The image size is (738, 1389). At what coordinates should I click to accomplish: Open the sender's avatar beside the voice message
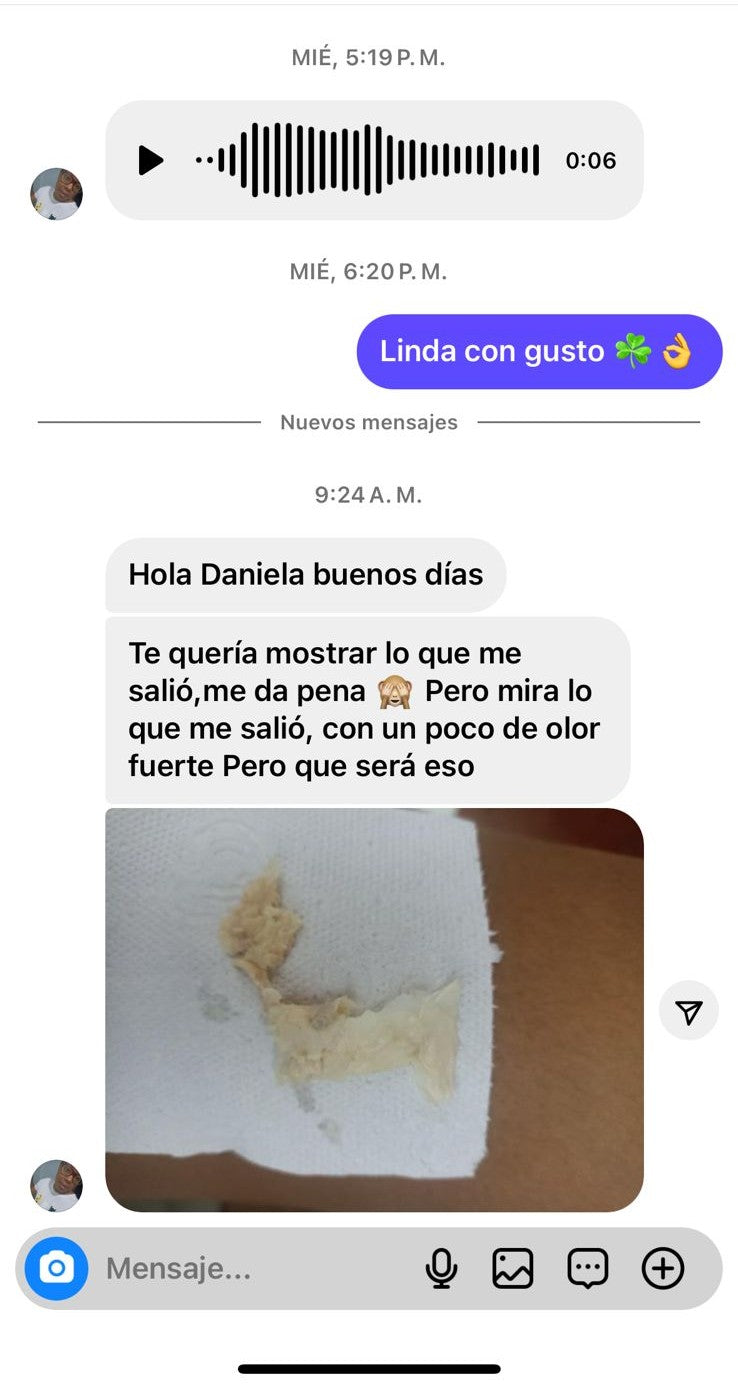pos(56,194)
